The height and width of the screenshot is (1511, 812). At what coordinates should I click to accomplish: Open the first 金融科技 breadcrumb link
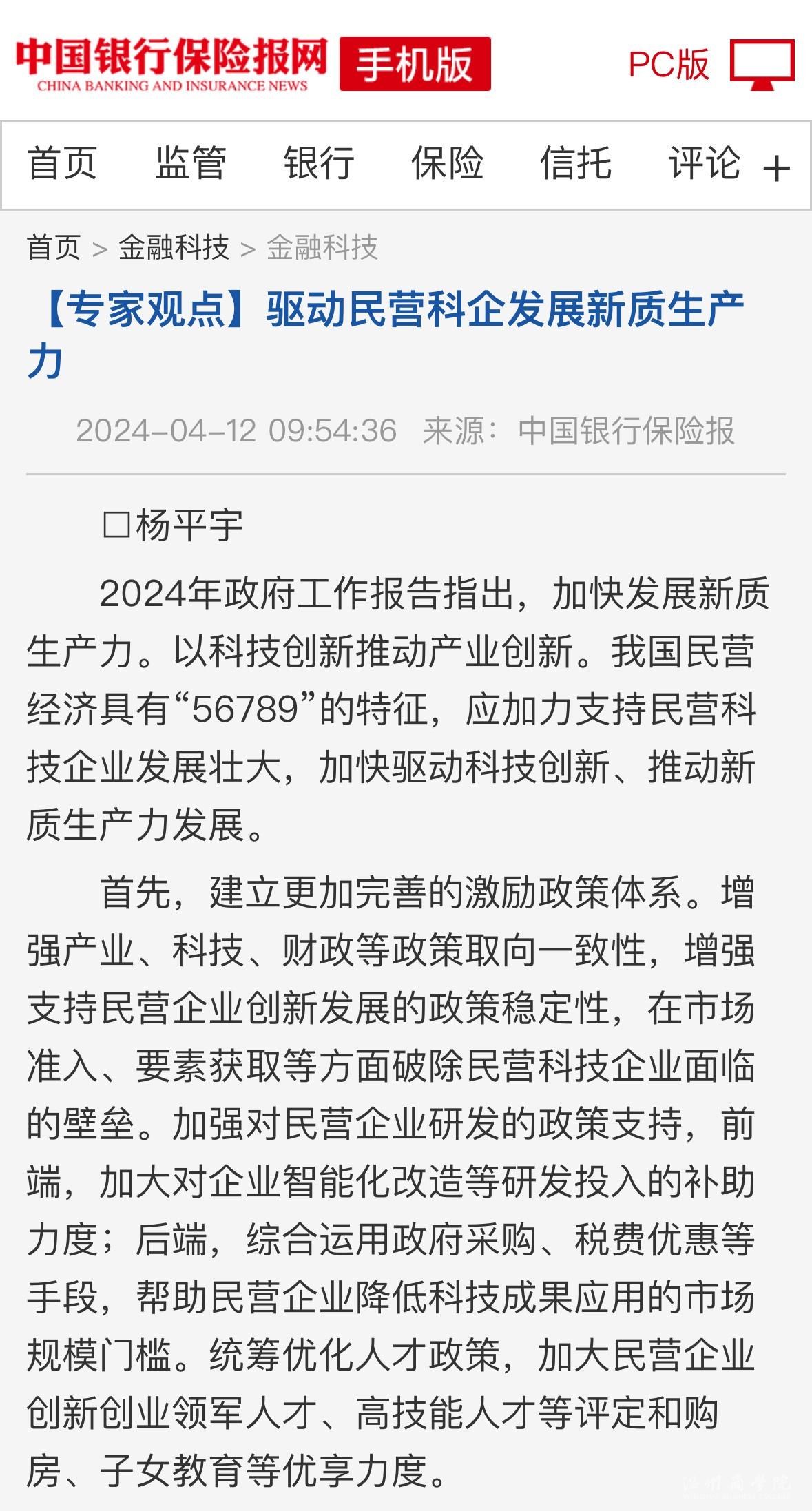click(174, 247)
